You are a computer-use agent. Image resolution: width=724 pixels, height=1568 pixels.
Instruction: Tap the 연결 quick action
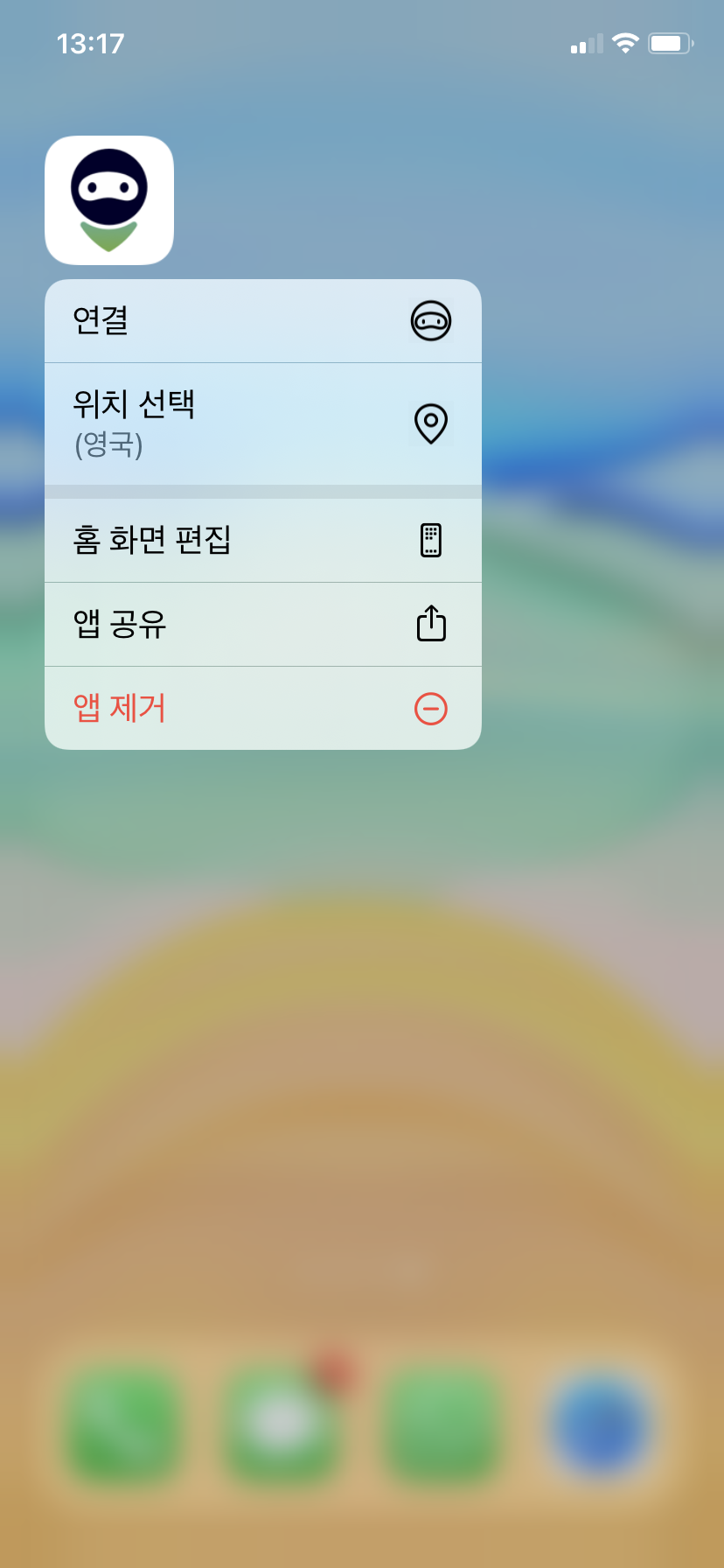pyautogui.click(x=262, y=321)
